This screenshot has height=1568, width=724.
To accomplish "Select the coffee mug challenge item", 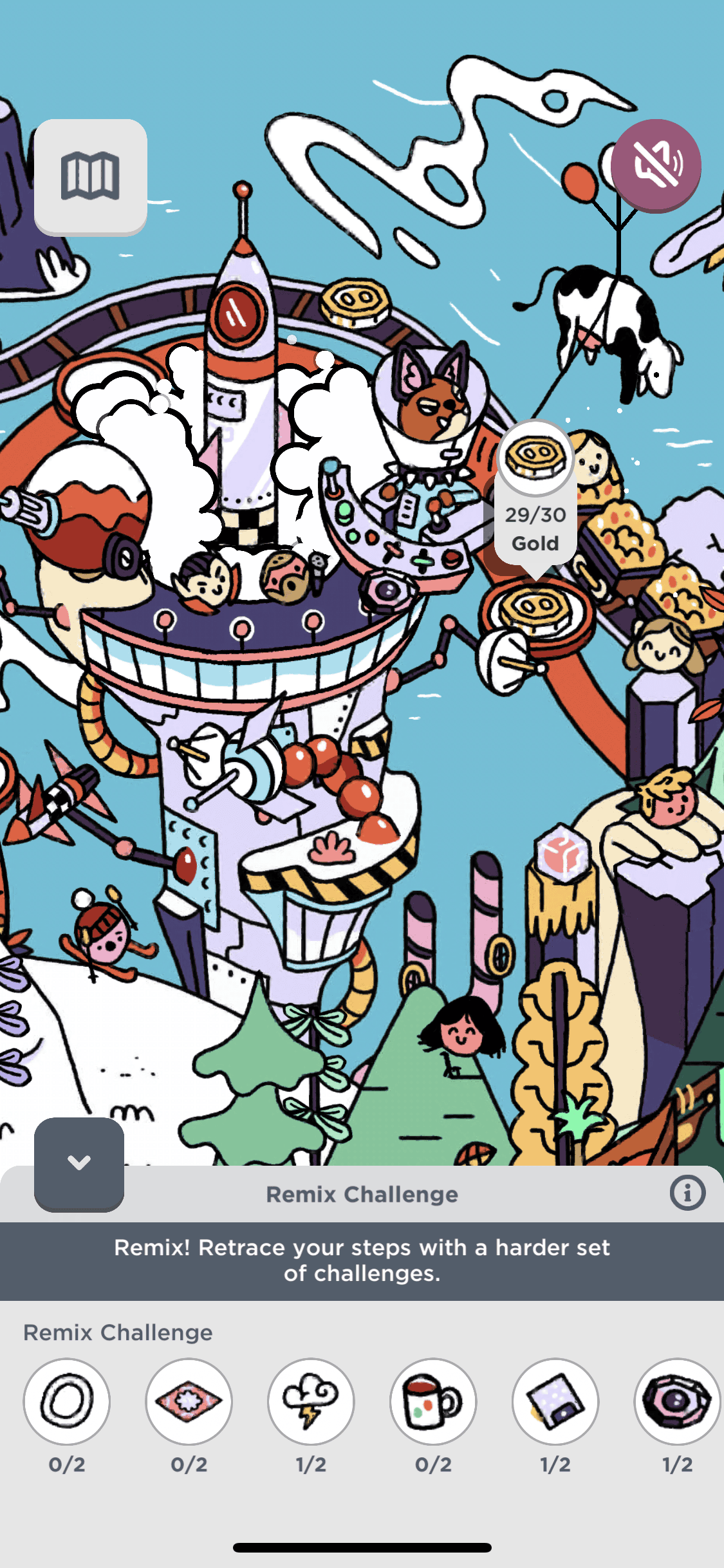I will click(x=433, y=1401).
